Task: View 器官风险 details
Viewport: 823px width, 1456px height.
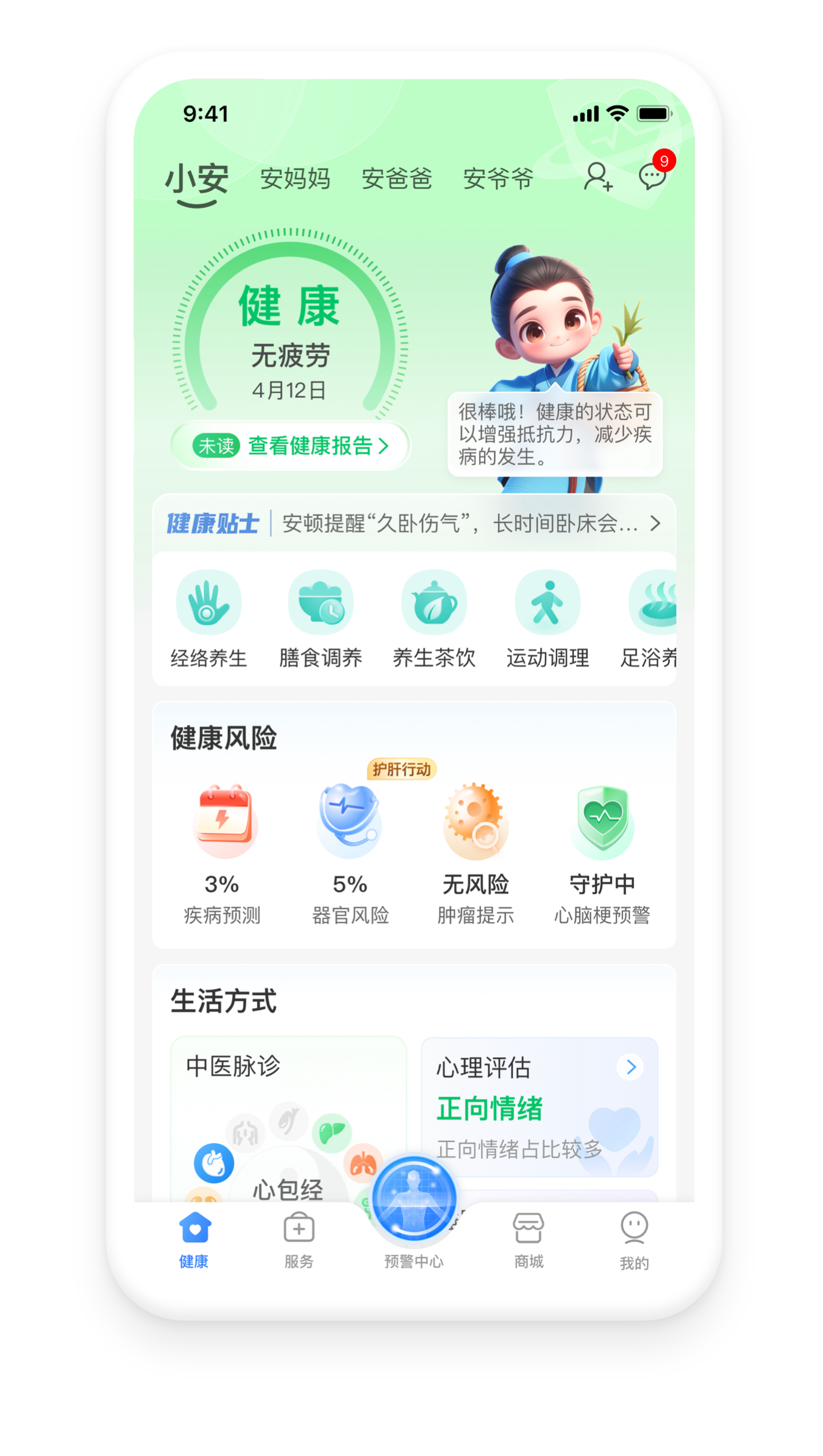Action: 350,854
